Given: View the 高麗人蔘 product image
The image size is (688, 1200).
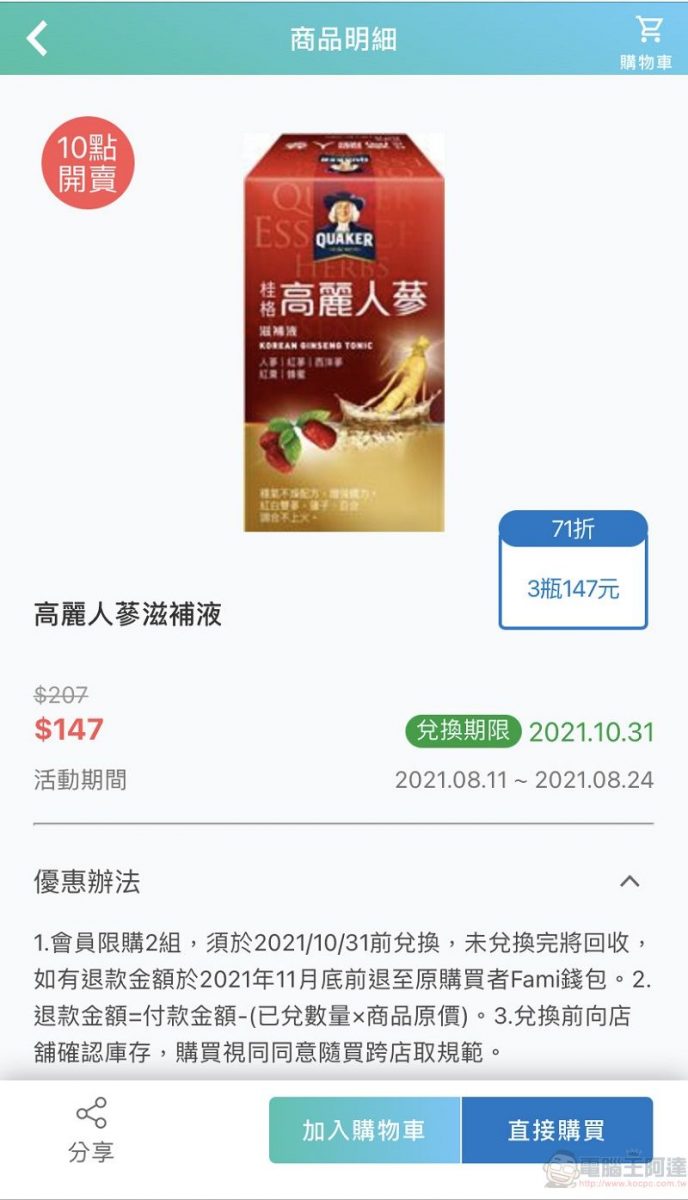Looking at the screenshot, I should click(344, 332).
